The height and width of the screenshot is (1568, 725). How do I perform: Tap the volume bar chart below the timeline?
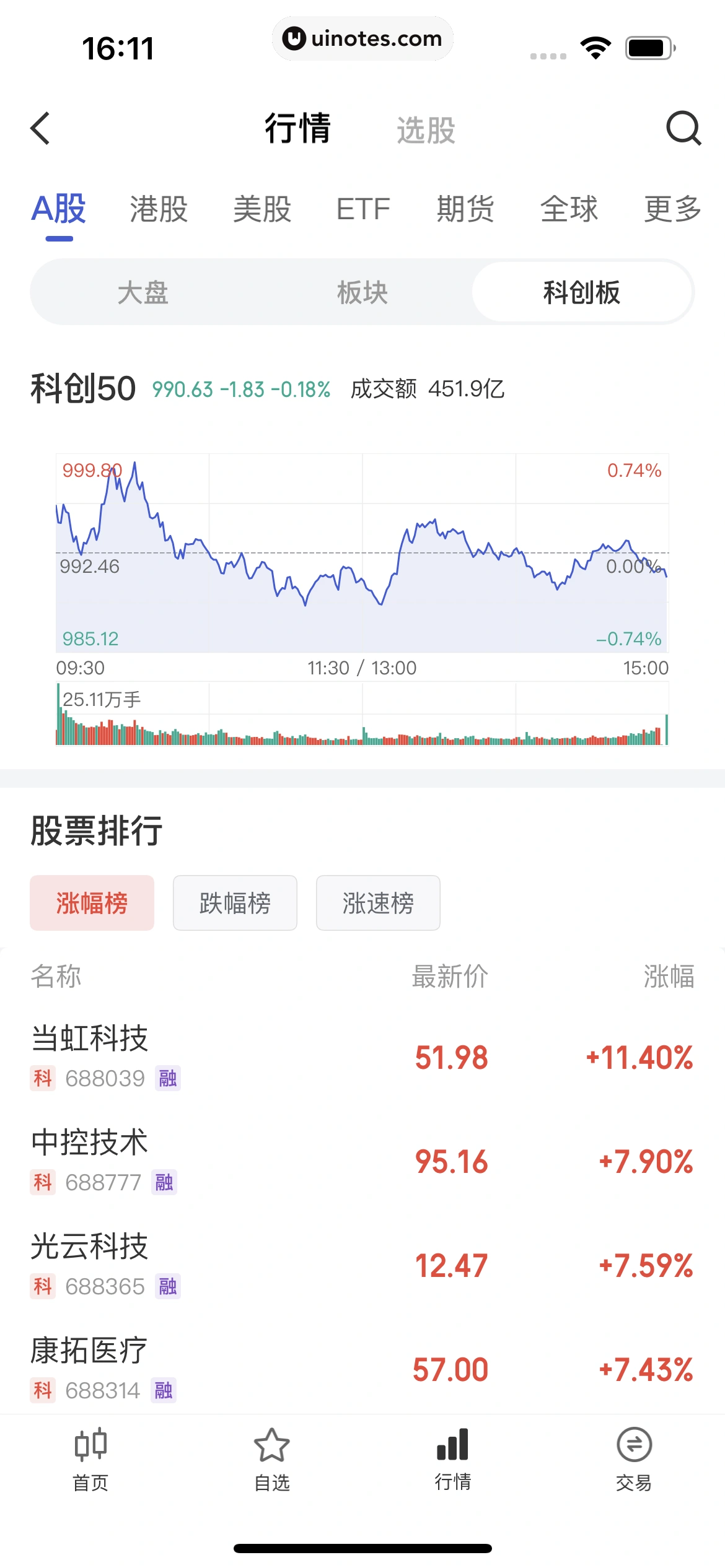point(362,718)
